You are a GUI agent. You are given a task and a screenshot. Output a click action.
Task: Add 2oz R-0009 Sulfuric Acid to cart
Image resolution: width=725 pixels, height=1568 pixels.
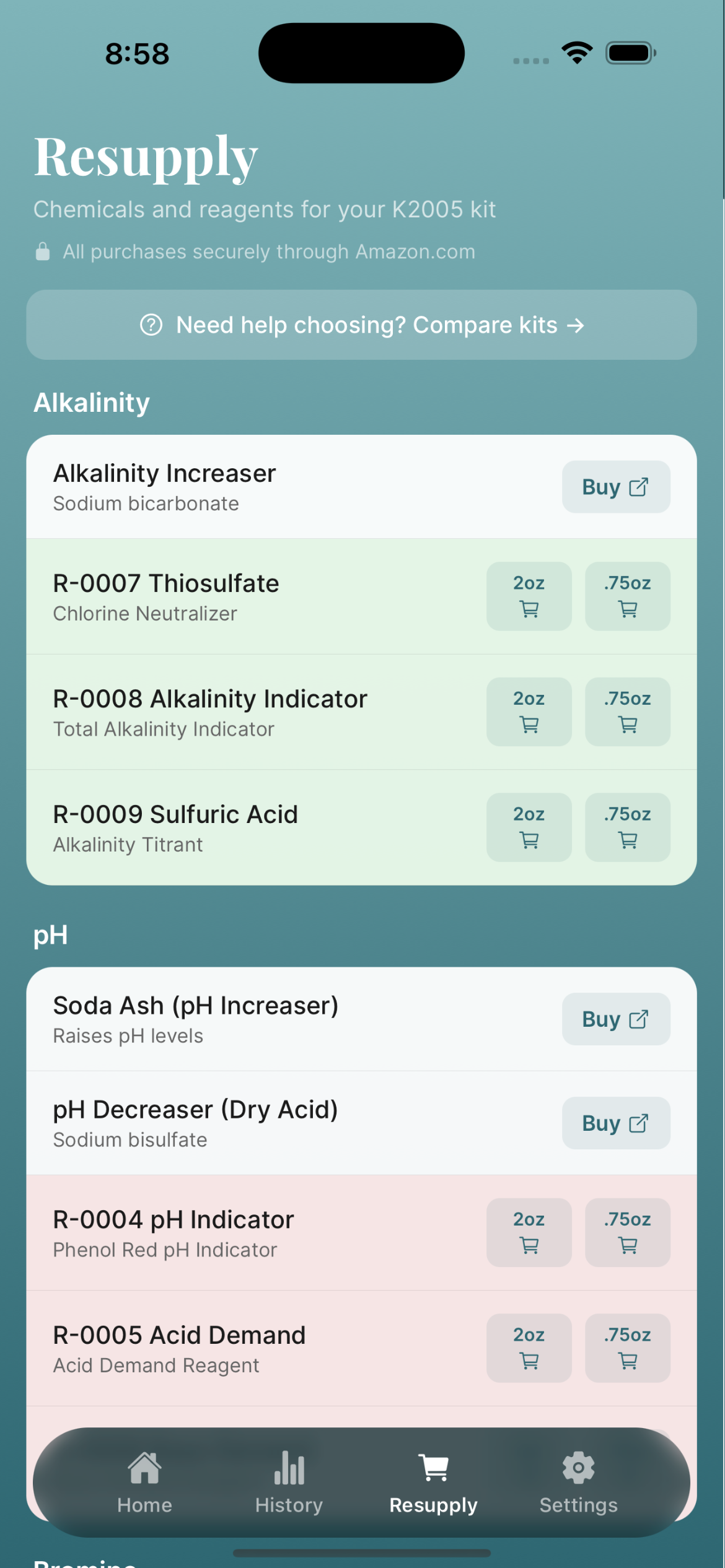529,827
